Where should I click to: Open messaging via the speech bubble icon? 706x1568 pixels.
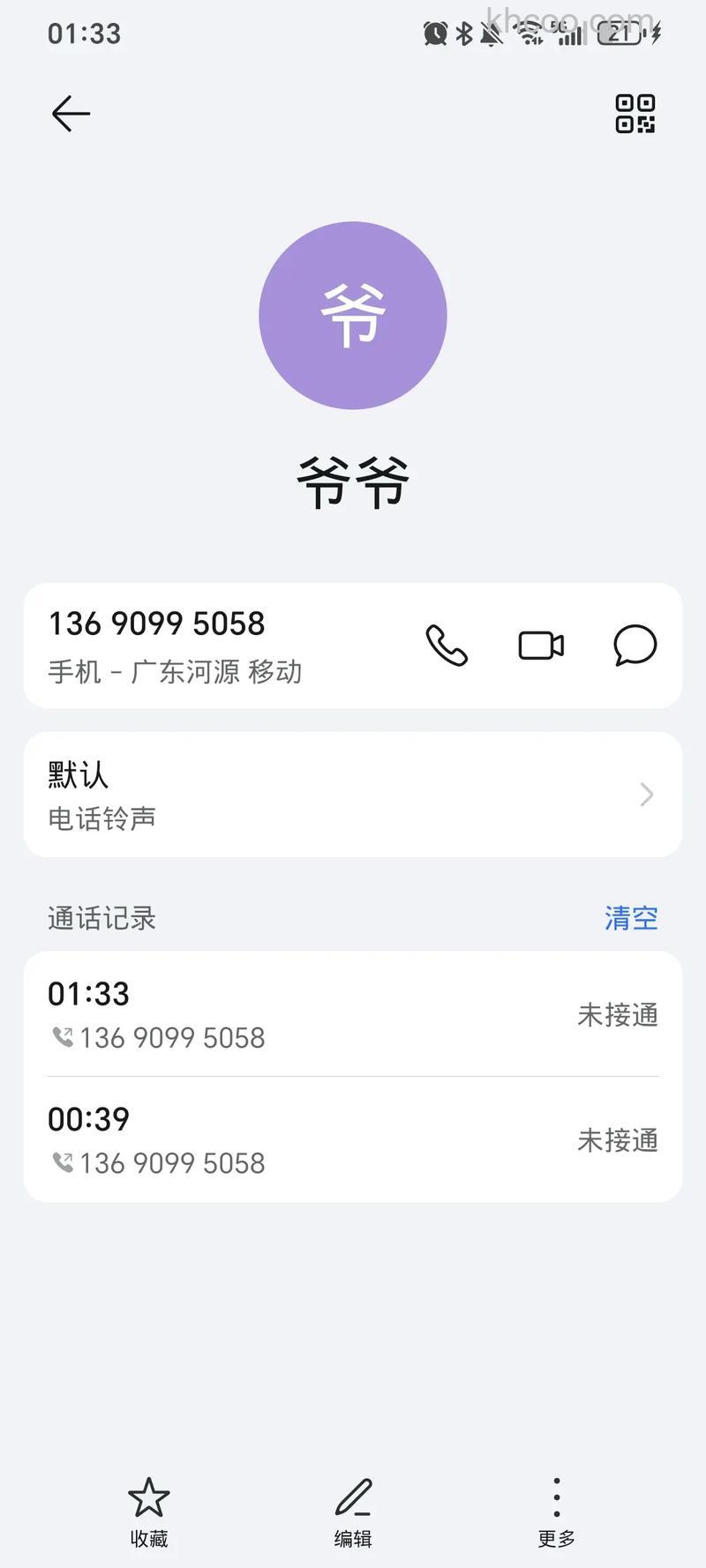(x=635, y=646)
